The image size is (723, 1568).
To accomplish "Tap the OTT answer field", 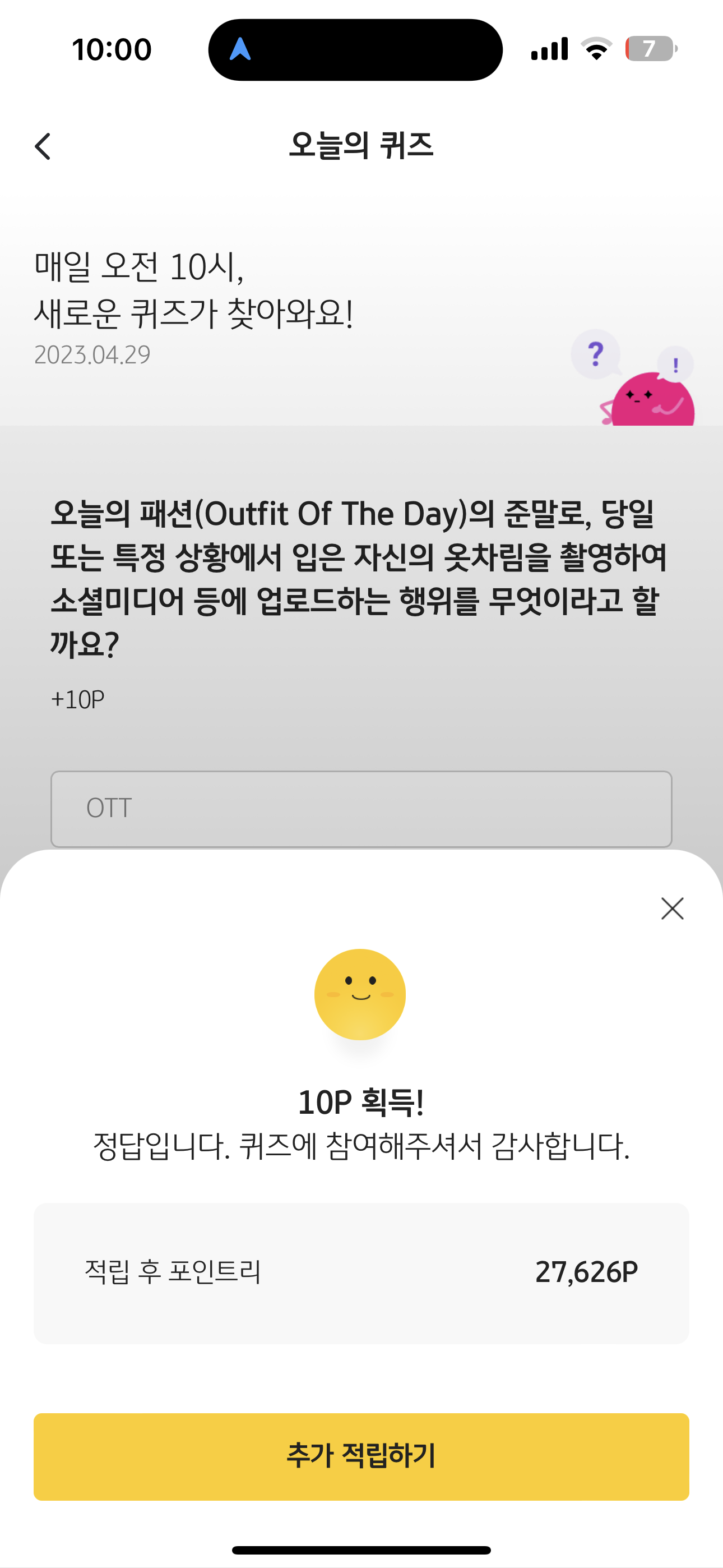I will click(361, 809).
